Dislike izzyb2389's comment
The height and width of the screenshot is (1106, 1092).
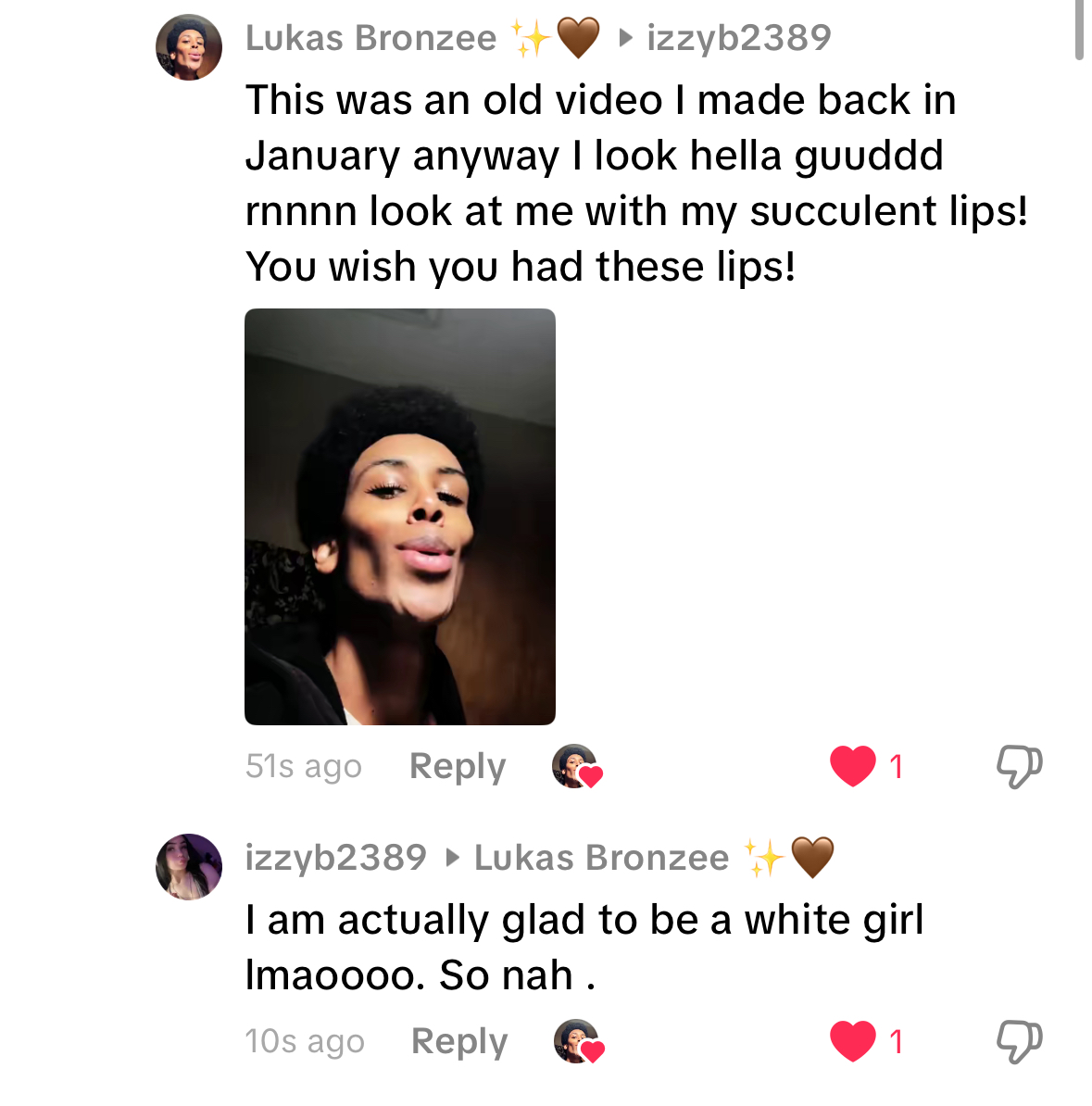pos(1019,1041)
